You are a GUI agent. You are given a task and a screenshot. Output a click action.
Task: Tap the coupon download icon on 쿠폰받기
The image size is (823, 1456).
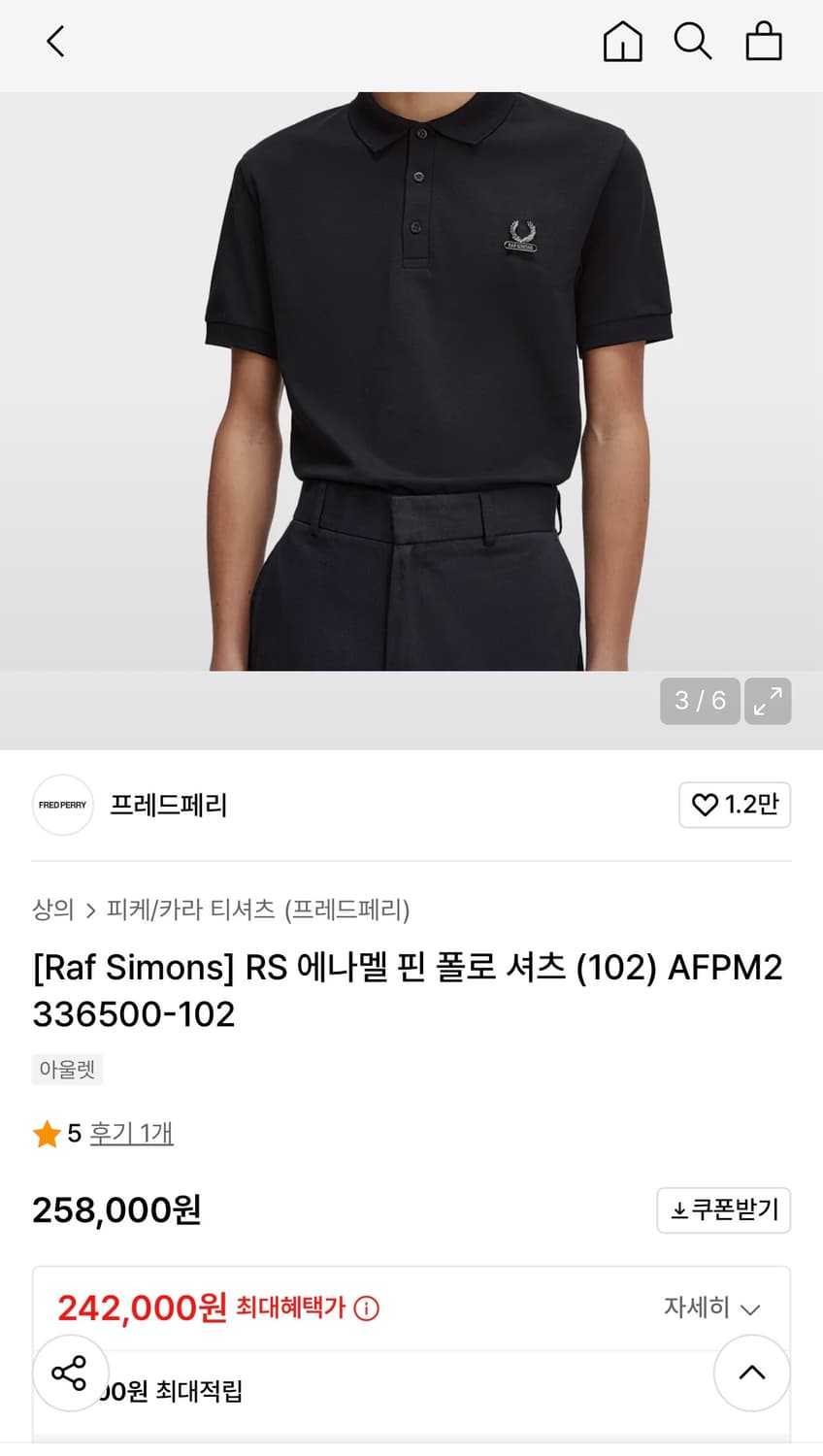click(679, 1210)
